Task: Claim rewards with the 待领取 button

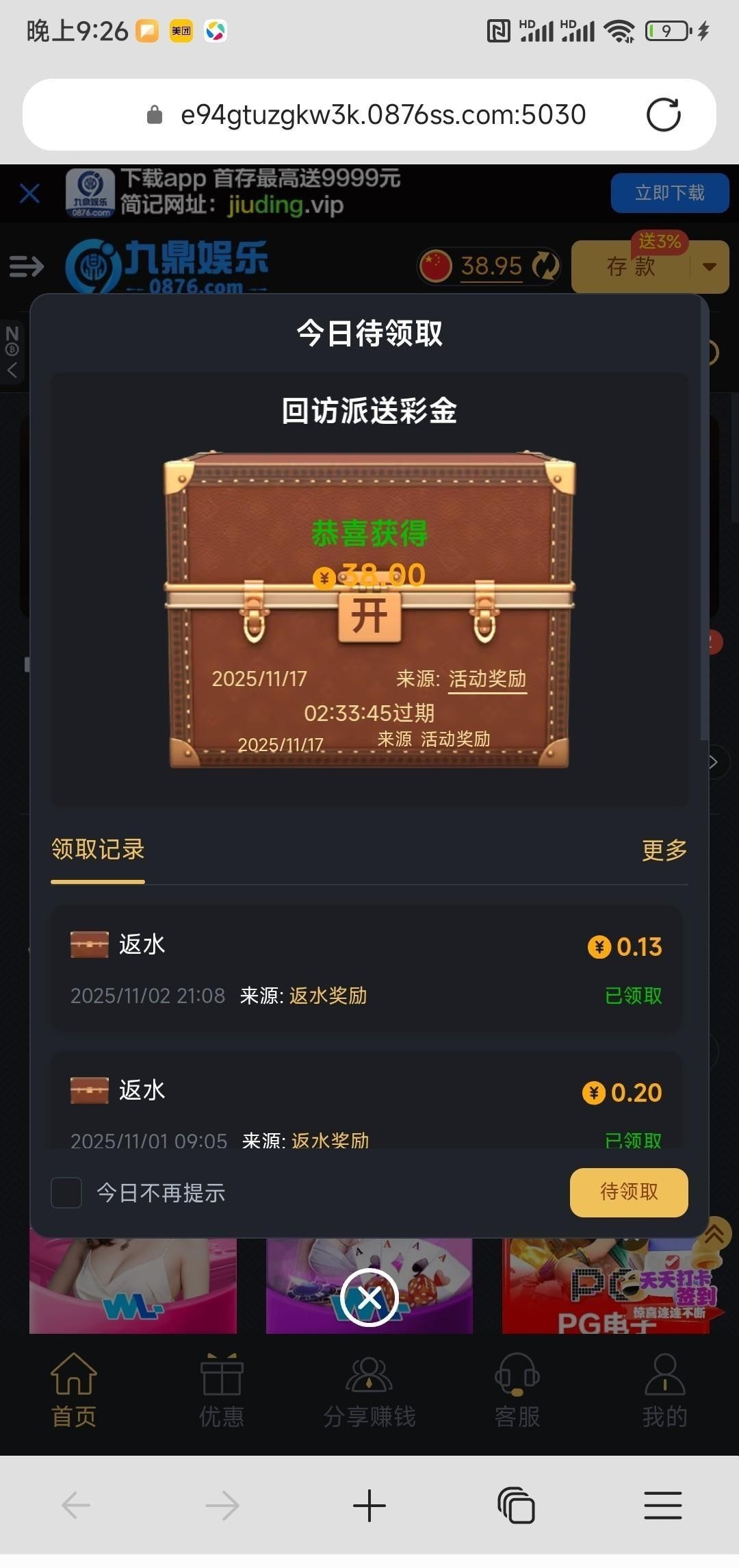Action: (x=628, y=1192)
